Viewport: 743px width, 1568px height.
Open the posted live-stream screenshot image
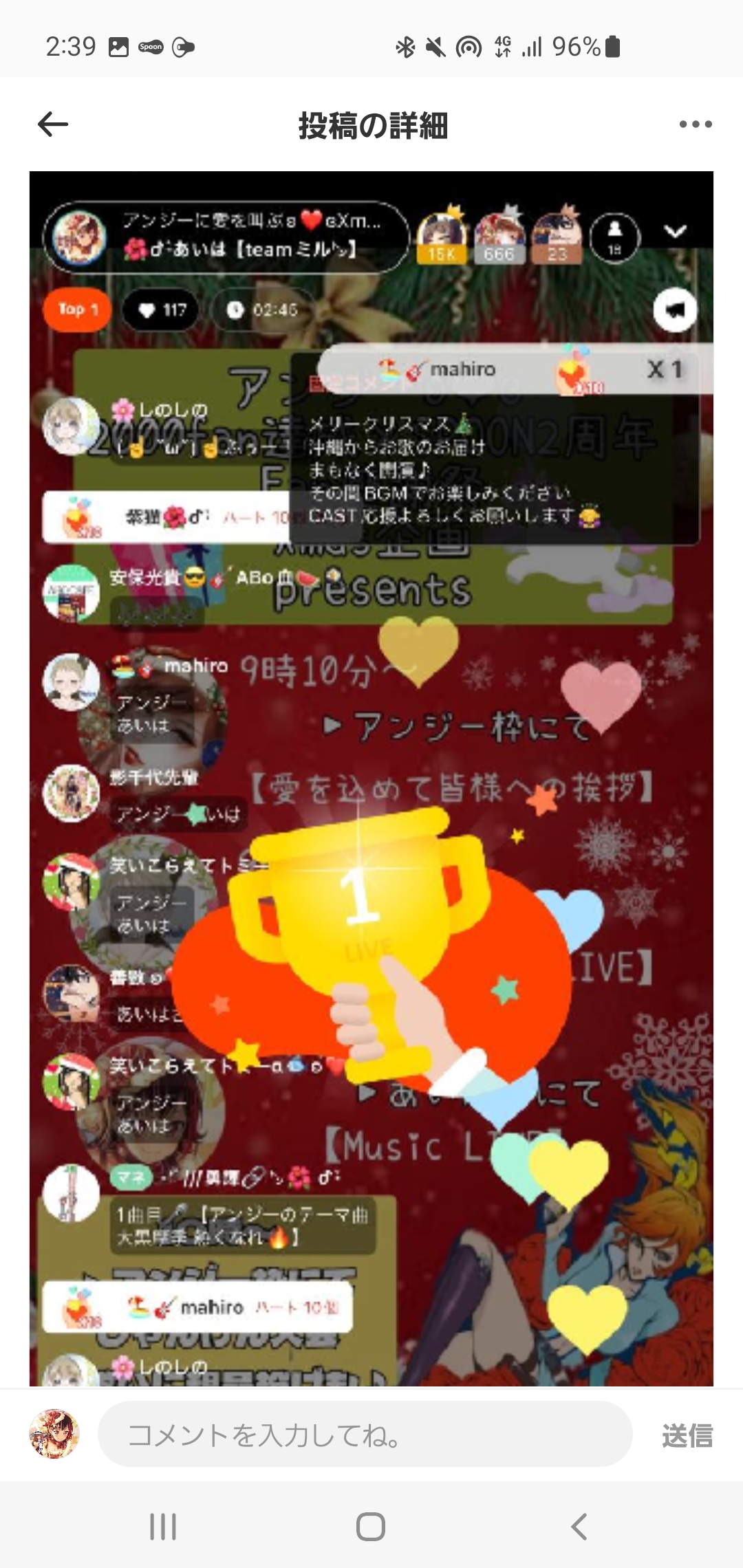coord(371,777)
